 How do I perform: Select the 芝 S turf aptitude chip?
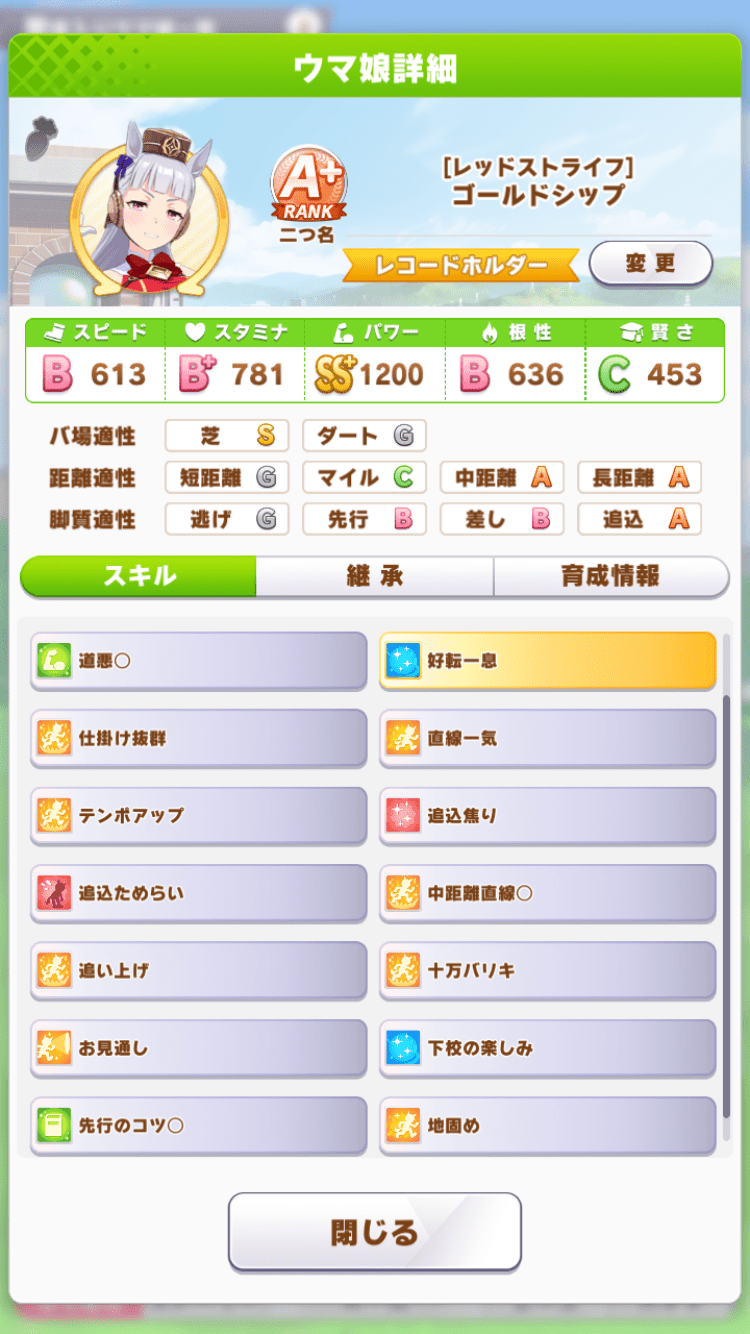[x=226, y=436]
